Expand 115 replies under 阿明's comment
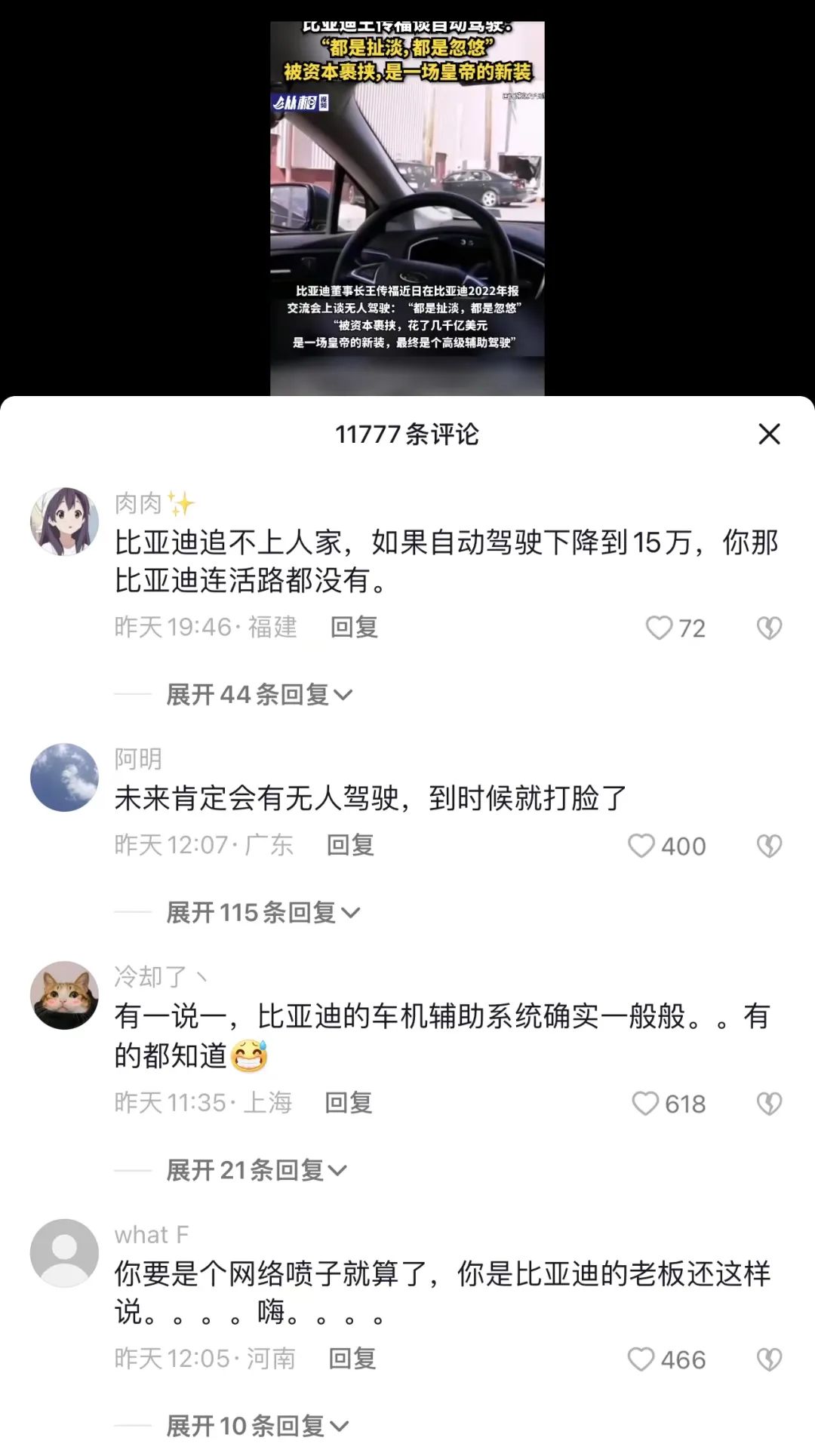 coord(263,912)
